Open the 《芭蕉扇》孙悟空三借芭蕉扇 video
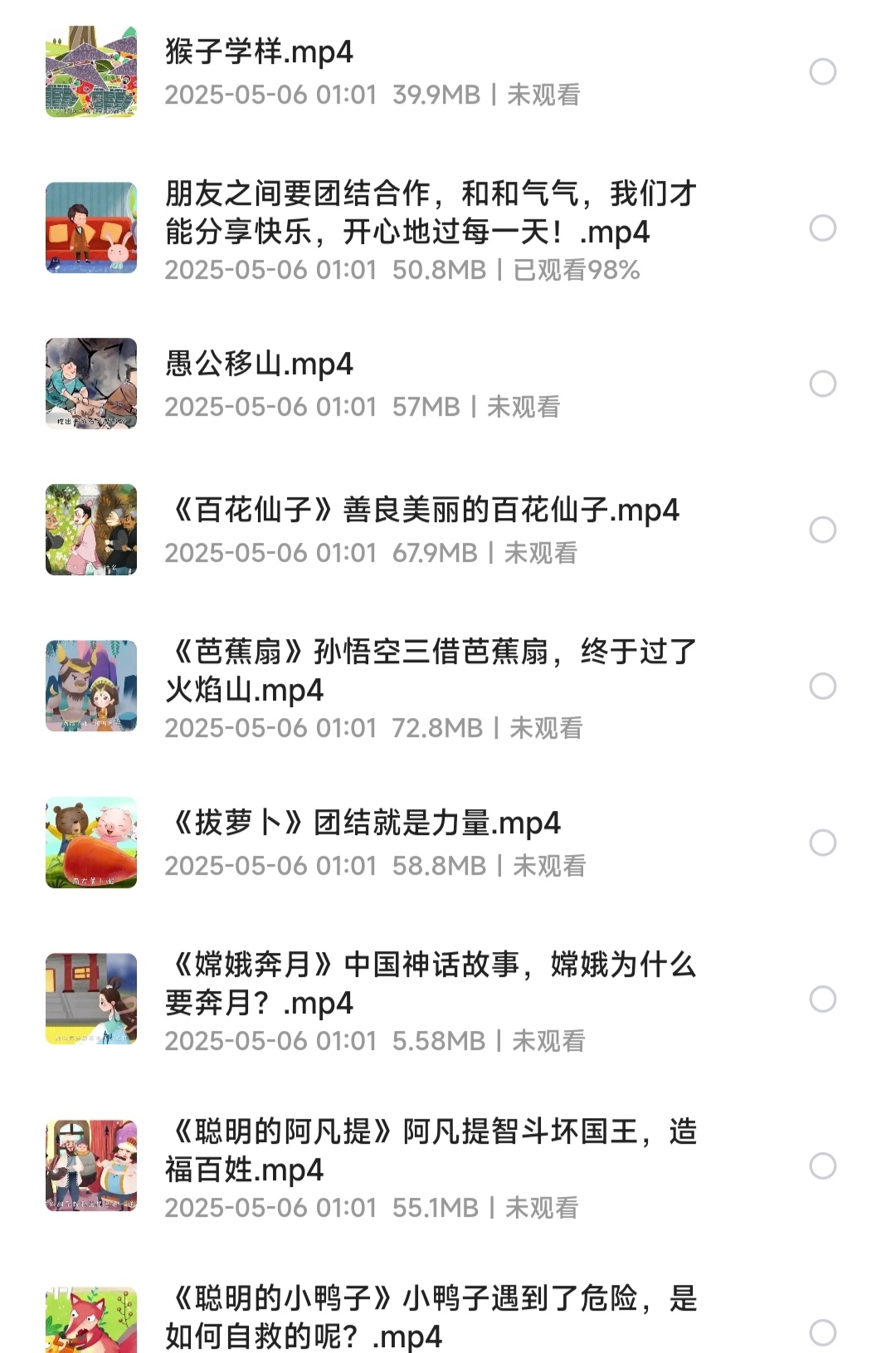 430,671
